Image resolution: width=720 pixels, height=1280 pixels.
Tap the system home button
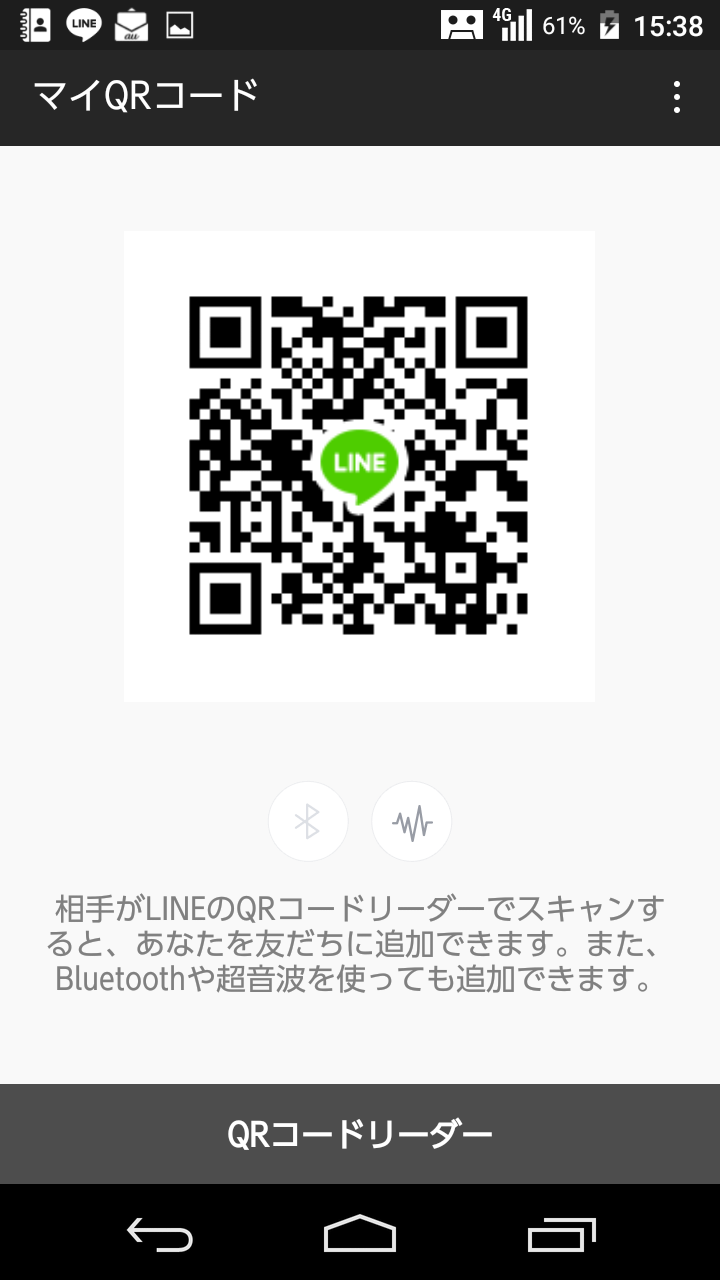pos(360,1234)
